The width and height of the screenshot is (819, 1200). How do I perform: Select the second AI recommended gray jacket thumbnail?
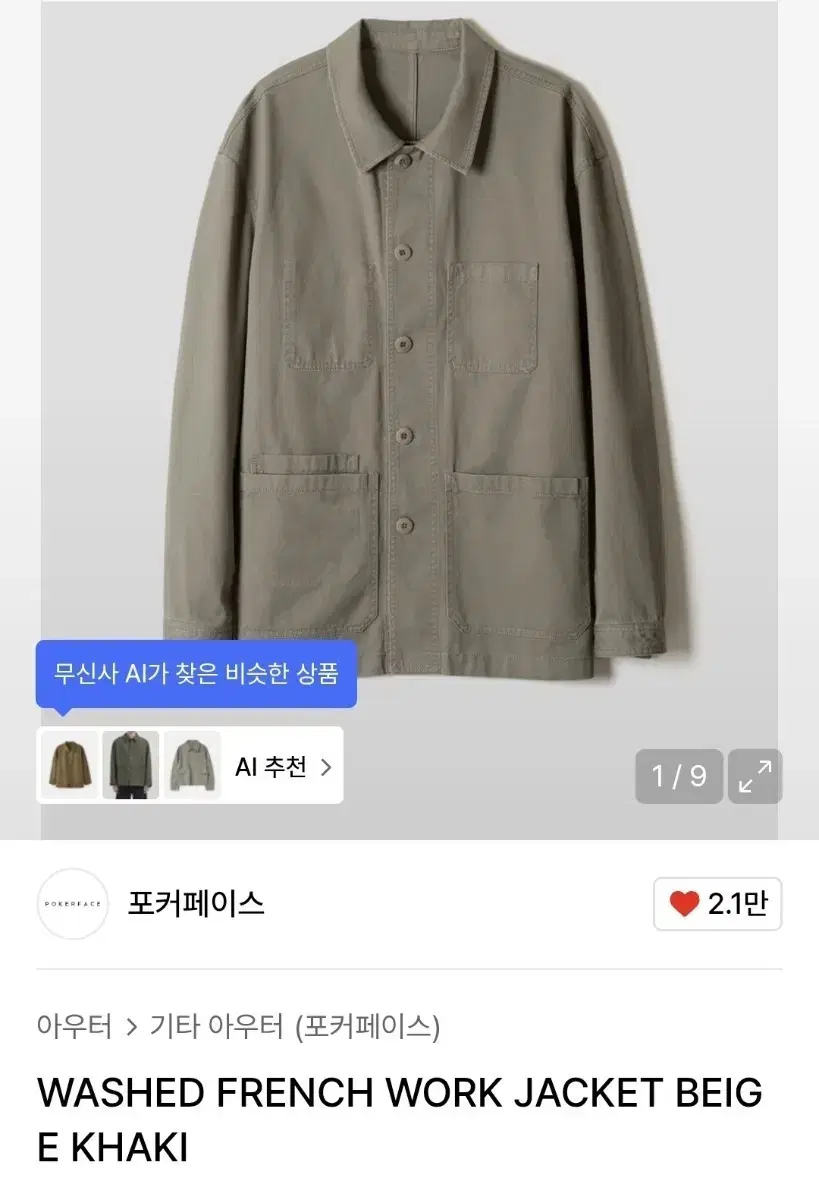tap(131, 766)
